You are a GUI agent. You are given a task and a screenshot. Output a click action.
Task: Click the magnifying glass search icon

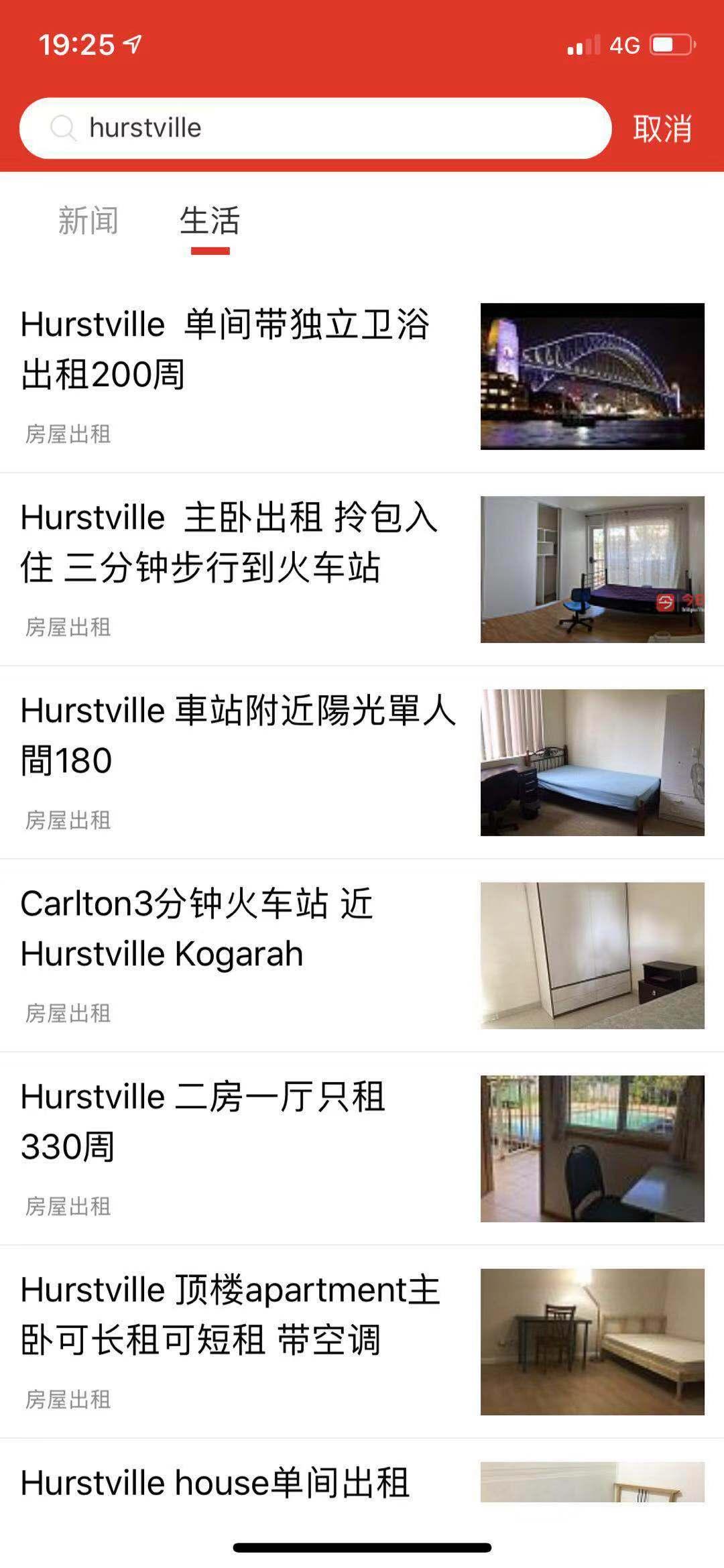point(64,127)
